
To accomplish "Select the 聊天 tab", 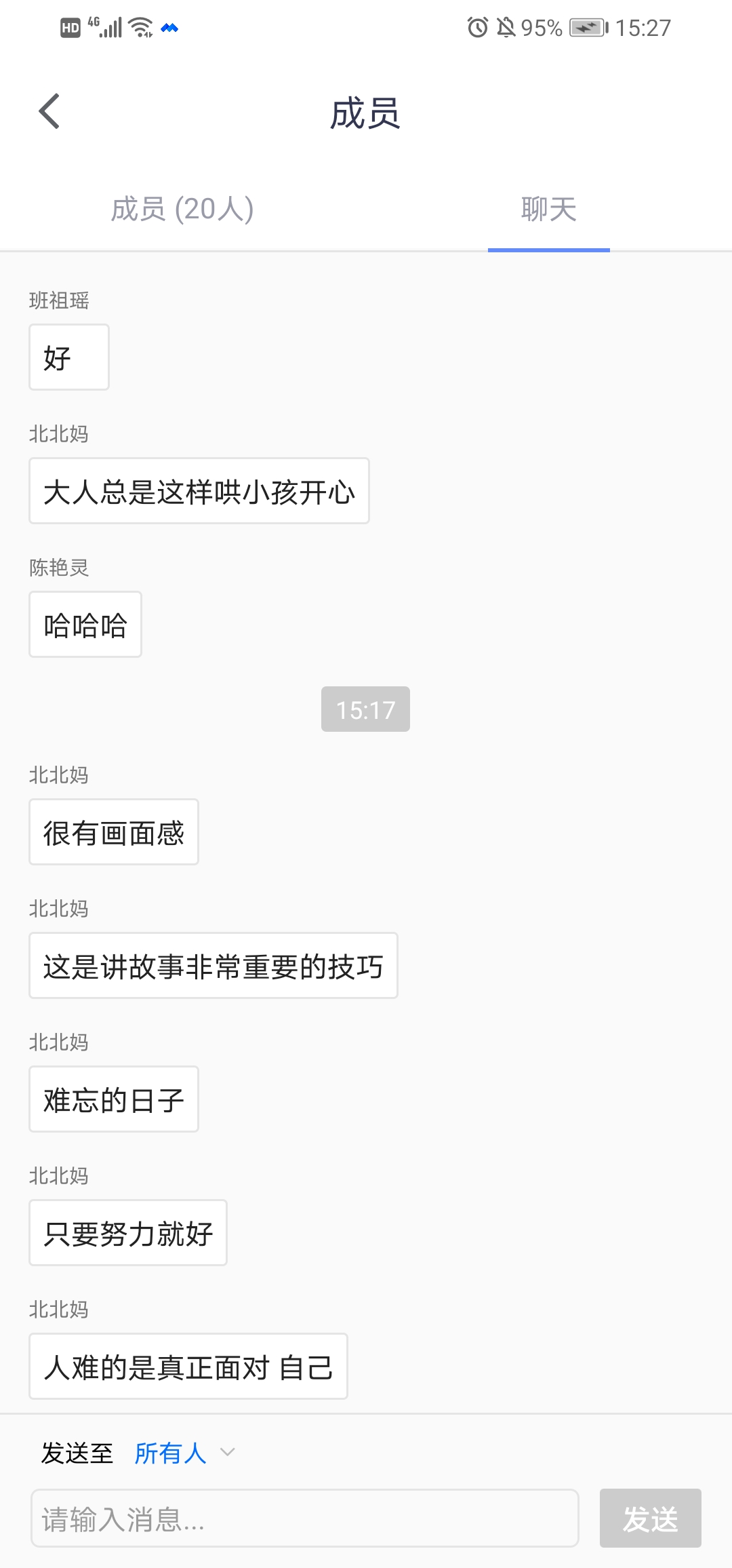I will tap(548, 209).
